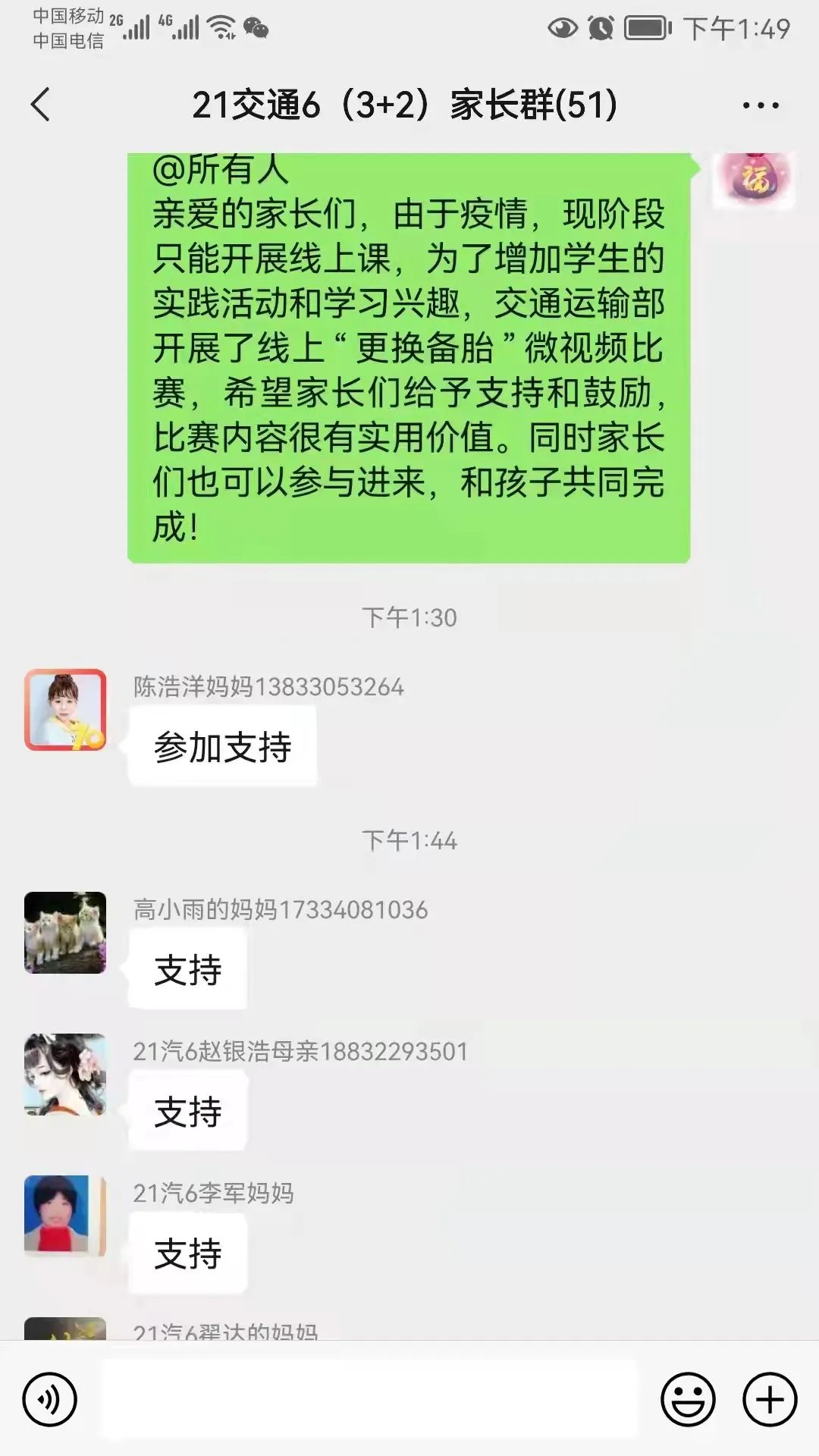Tap the message input field
Image resolution: width=819 pixels, height=1456 pixels.
[369, 1399]
